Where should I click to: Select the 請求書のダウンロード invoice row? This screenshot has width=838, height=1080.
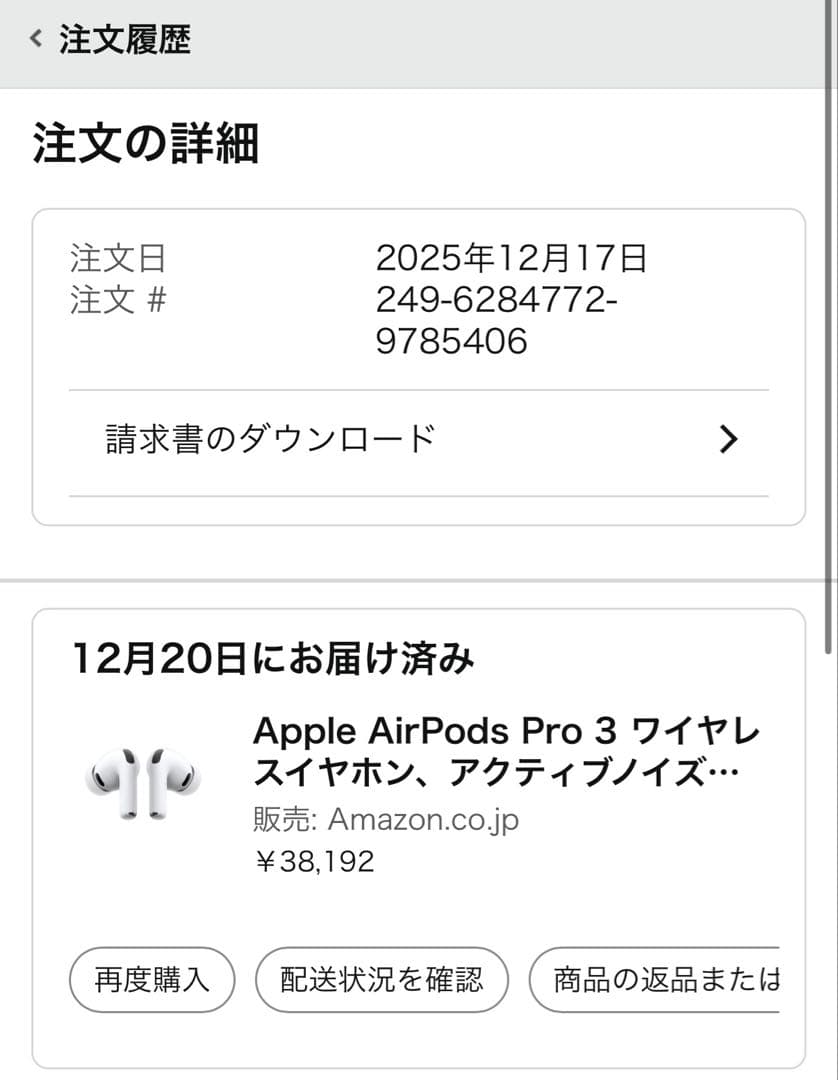coord(270,437)
